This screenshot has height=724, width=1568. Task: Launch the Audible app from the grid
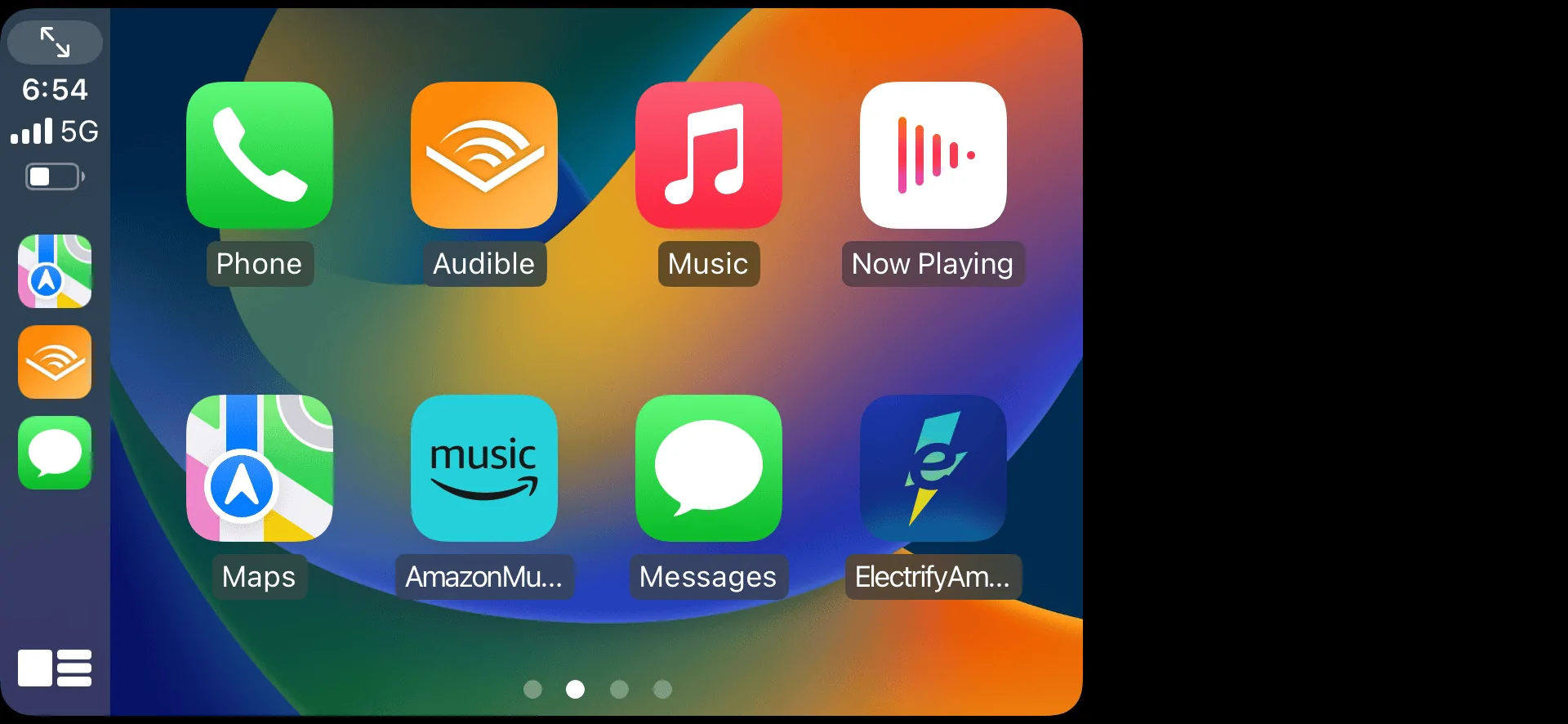tap(484, 155)
